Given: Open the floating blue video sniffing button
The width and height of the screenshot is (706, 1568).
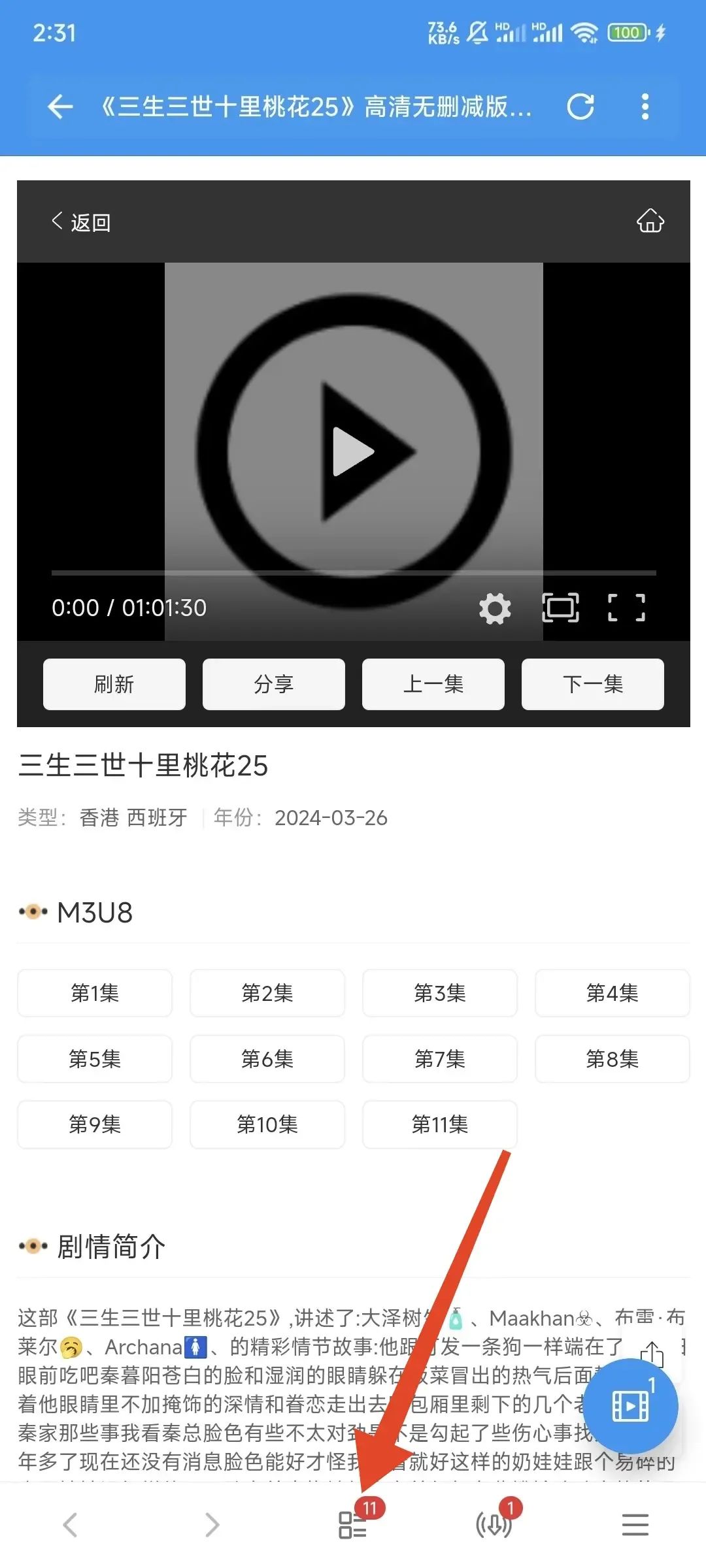Looking at the screenshot, I should coord(630,1406).
